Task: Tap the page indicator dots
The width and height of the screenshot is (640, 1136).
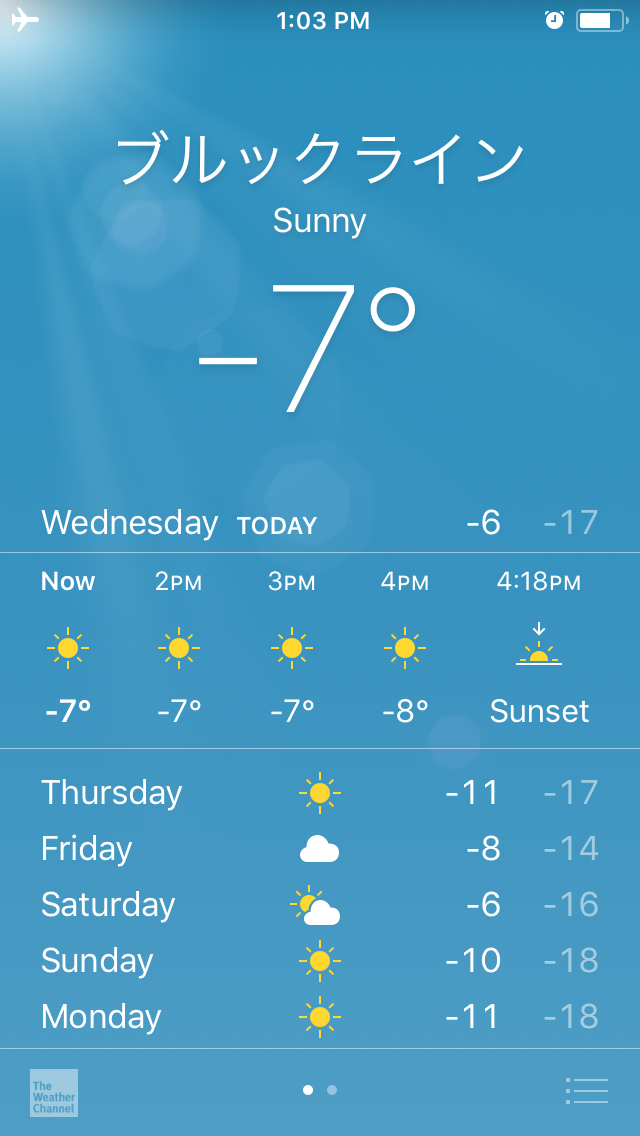Action: click(x=320, y=1090)
